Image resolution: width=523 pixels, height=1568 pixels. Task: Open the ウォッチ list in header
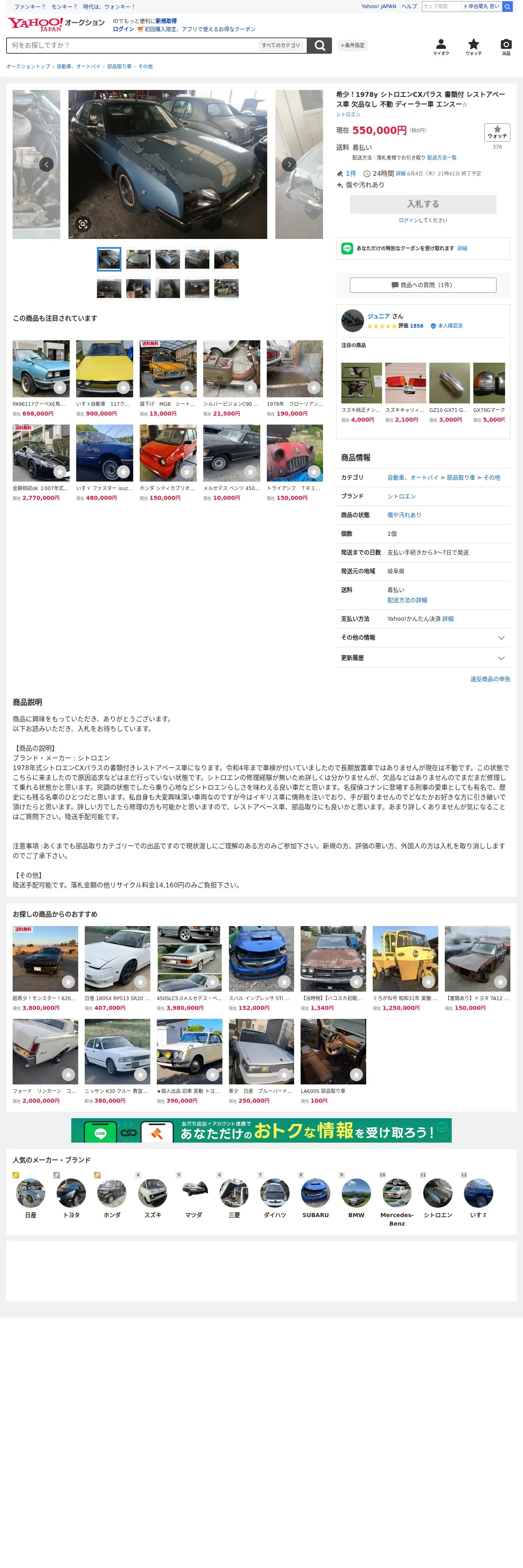[x=473, y=47]
